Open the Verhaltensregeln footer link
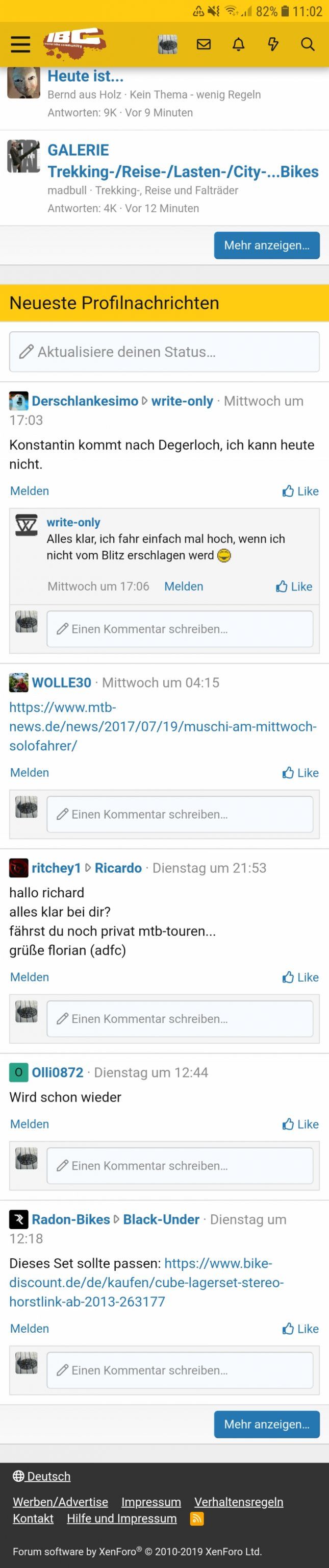 pos(238,1502)
